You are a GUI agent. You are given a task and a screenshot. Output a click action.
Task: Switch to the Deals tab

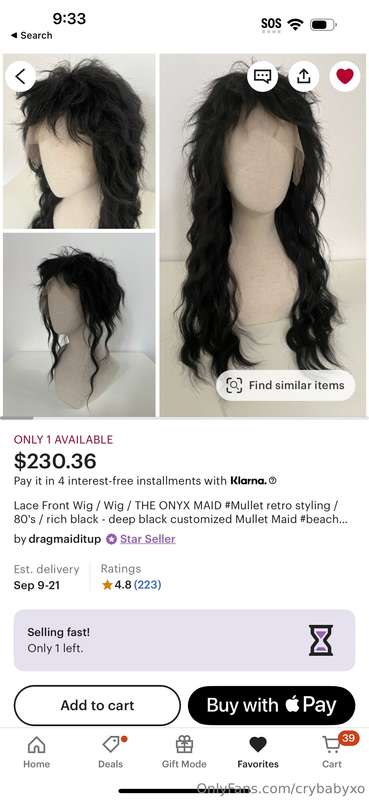(111, 752)
